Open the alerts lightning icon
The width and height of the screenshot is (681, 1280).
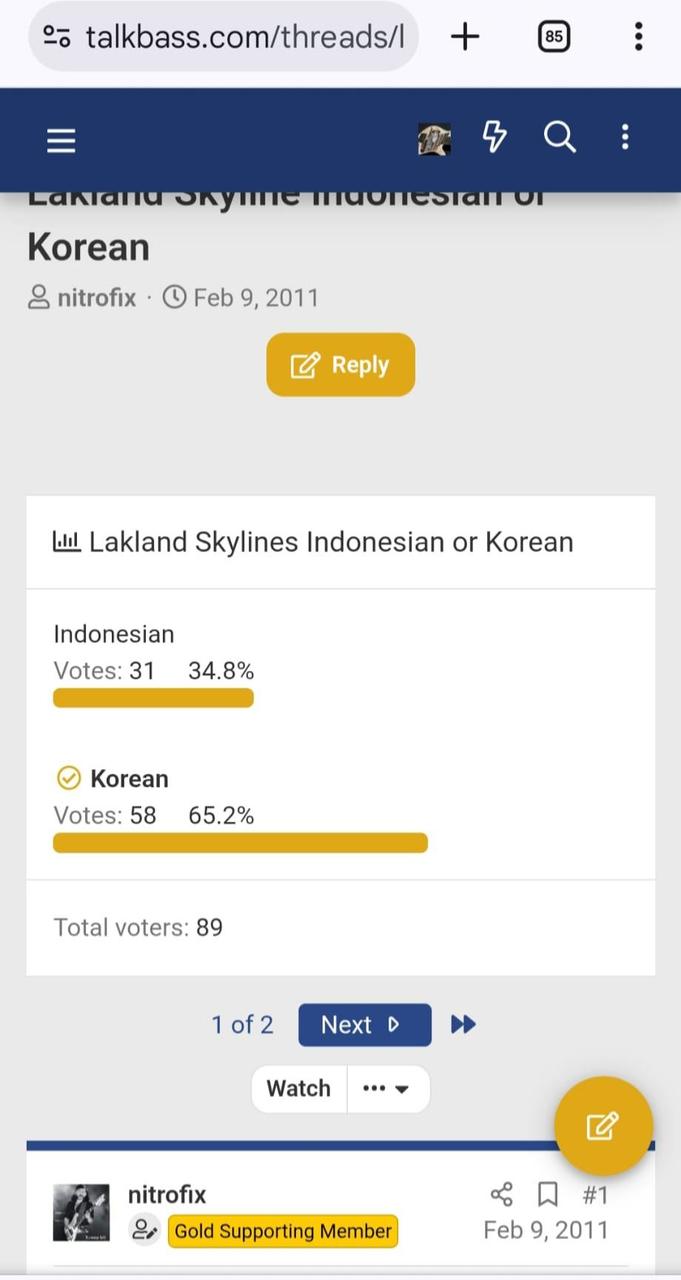pos(495,138)
